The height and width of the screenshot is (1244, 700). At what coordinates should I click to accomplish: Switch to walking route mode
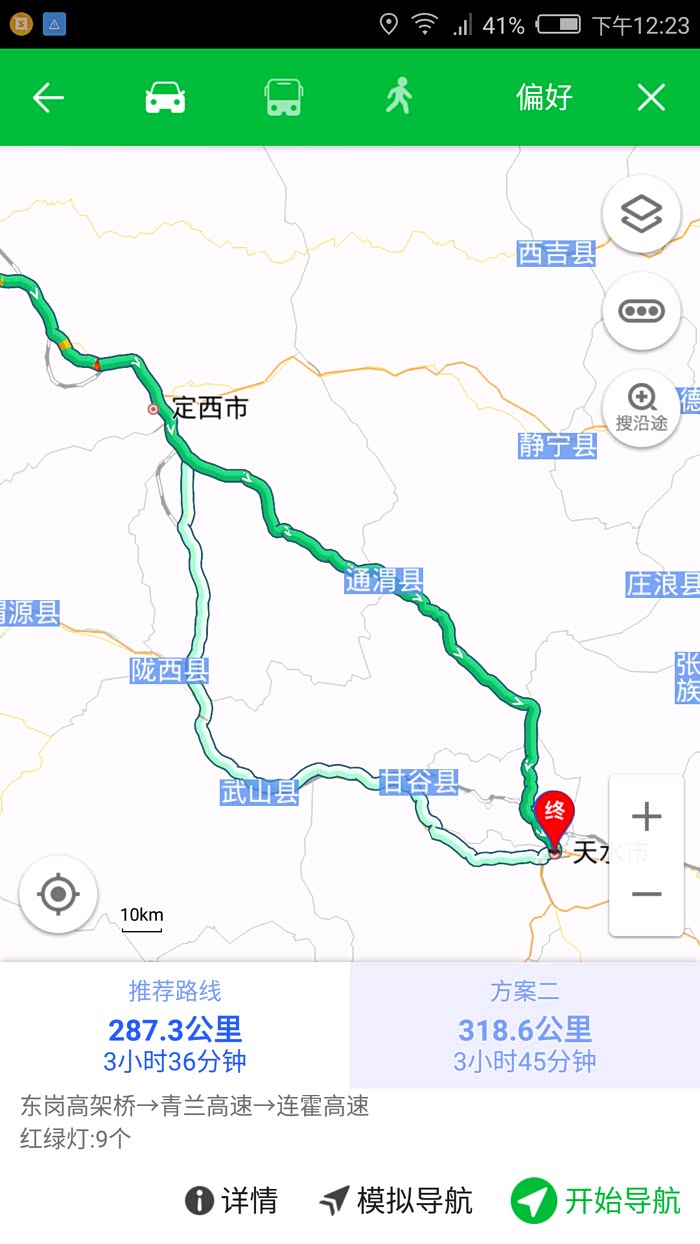399,97
